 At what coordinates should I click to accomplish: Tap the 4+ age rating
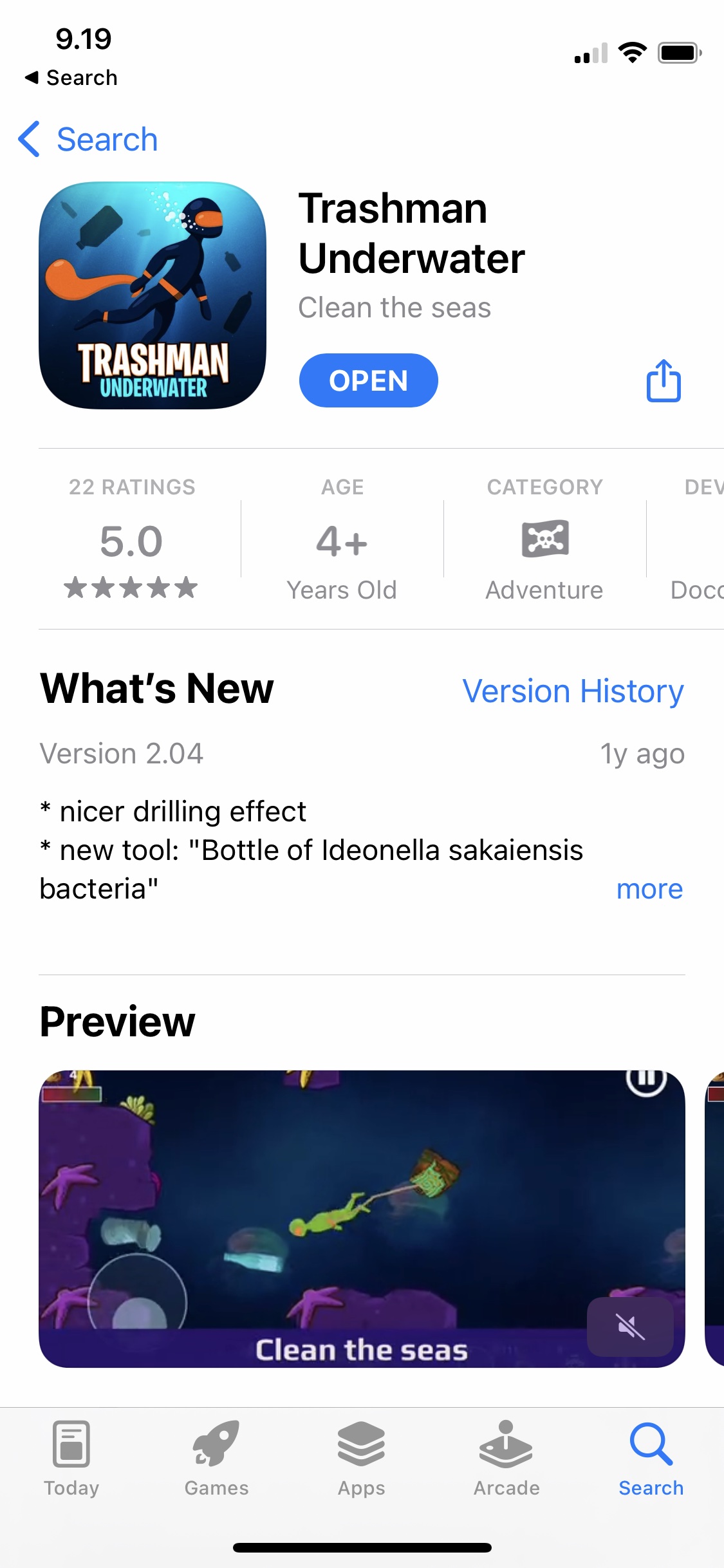[x=342, y=541]
